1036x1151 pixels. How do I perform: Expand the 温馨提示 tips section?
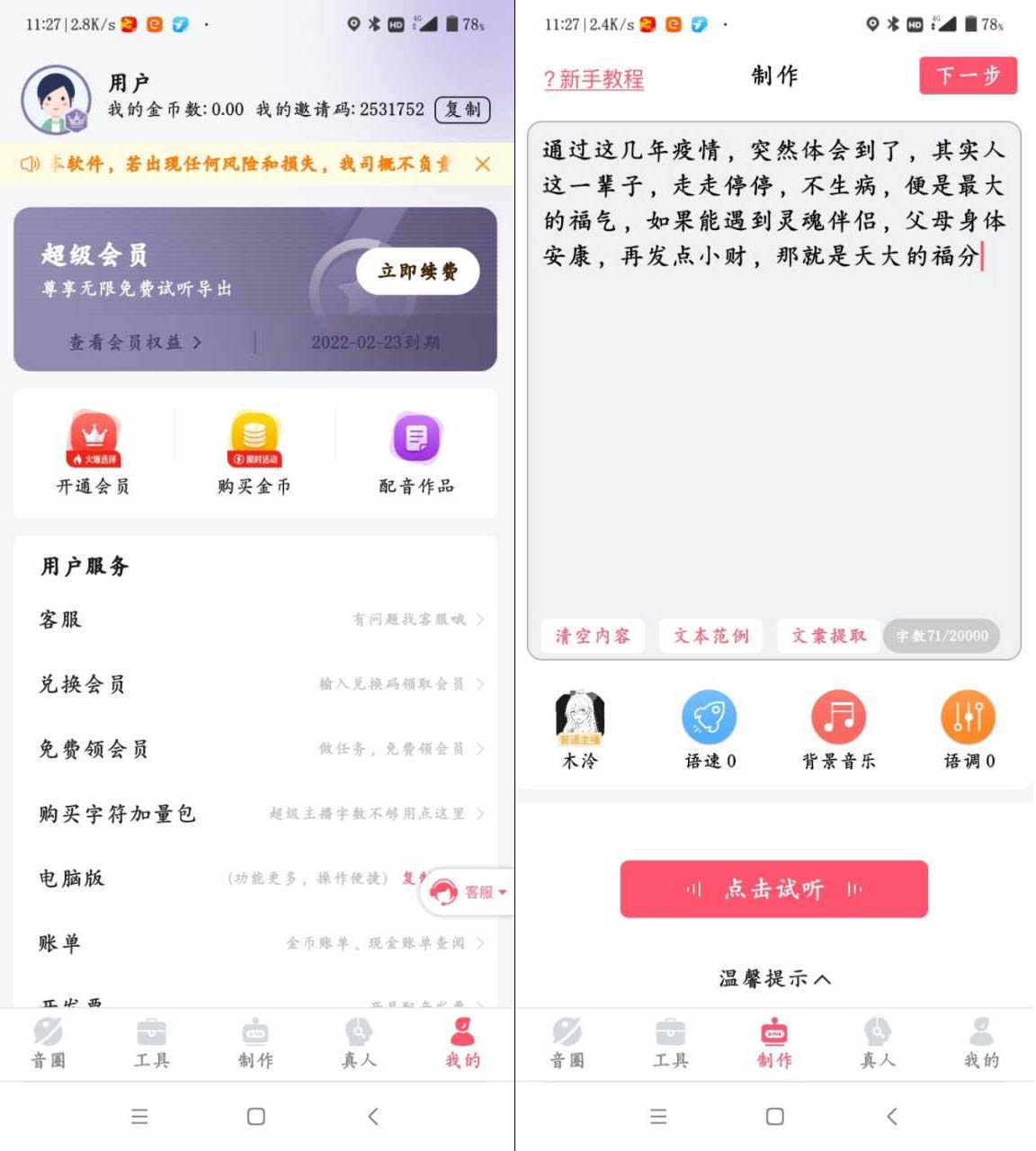773,978
